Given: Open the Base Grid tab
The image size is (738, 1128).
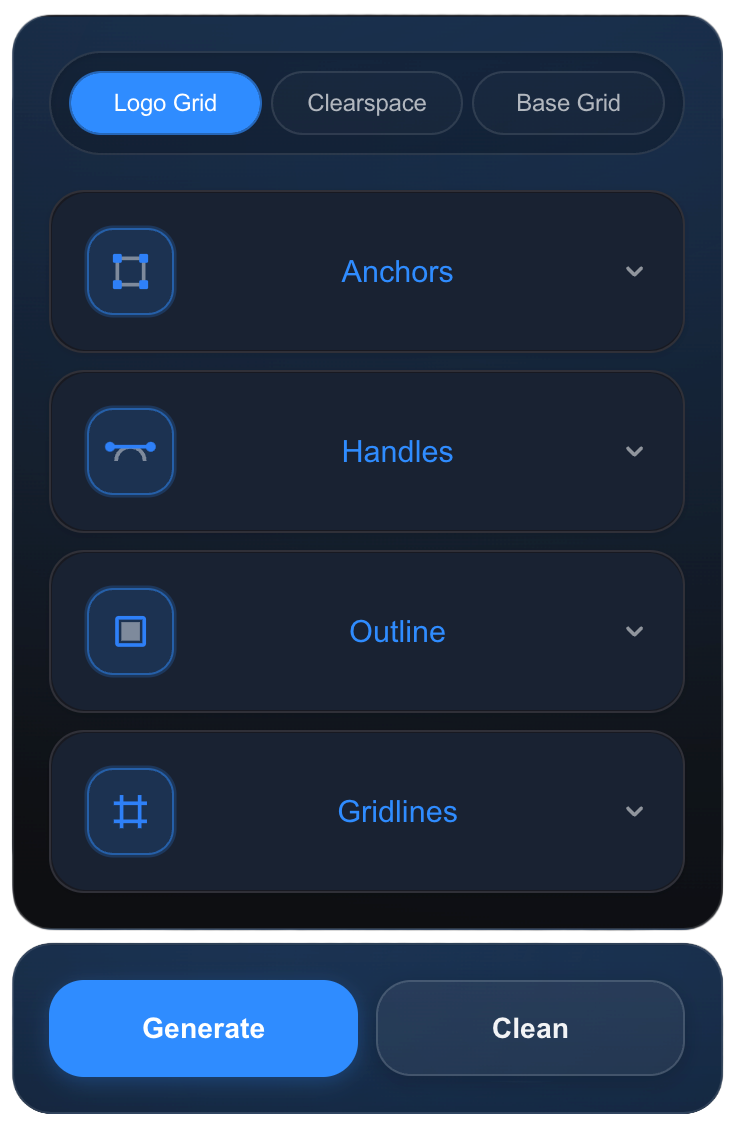Looking at the screenshot, I should [x=568, y=103].
